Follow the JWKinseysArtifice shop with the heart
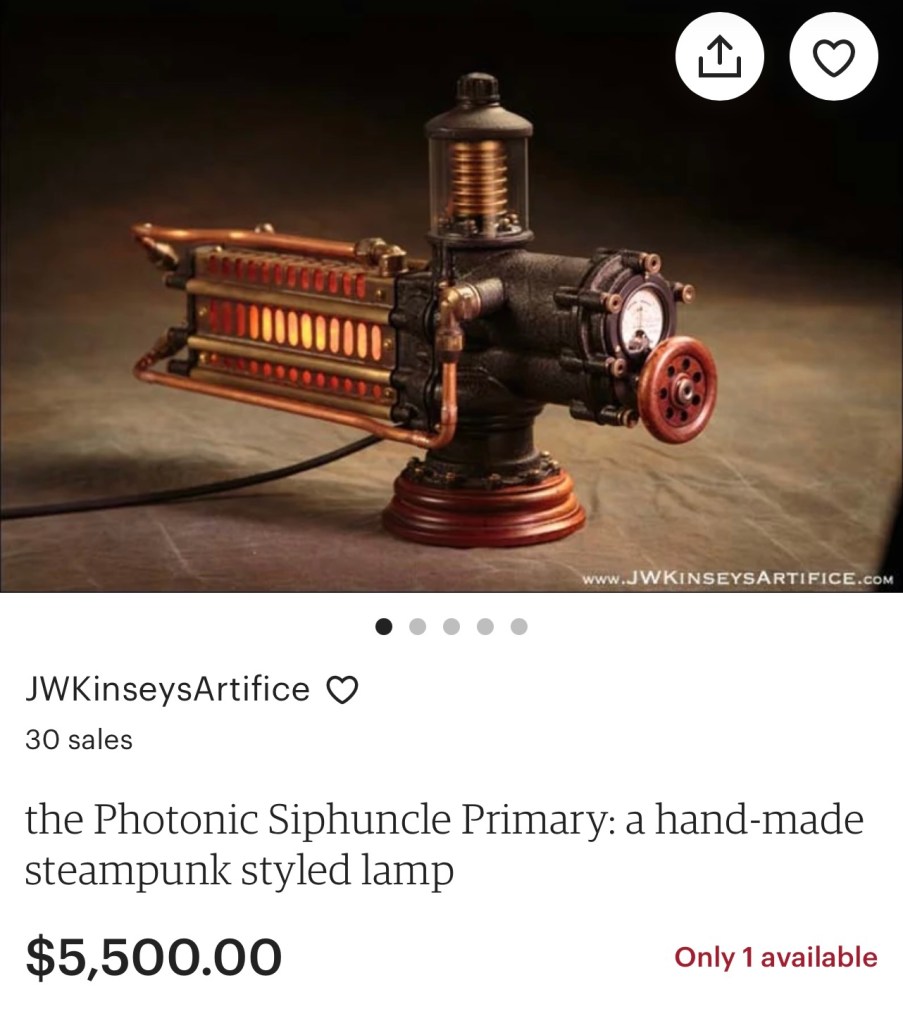Viewport: 903px width, 1023px height. 343,690
